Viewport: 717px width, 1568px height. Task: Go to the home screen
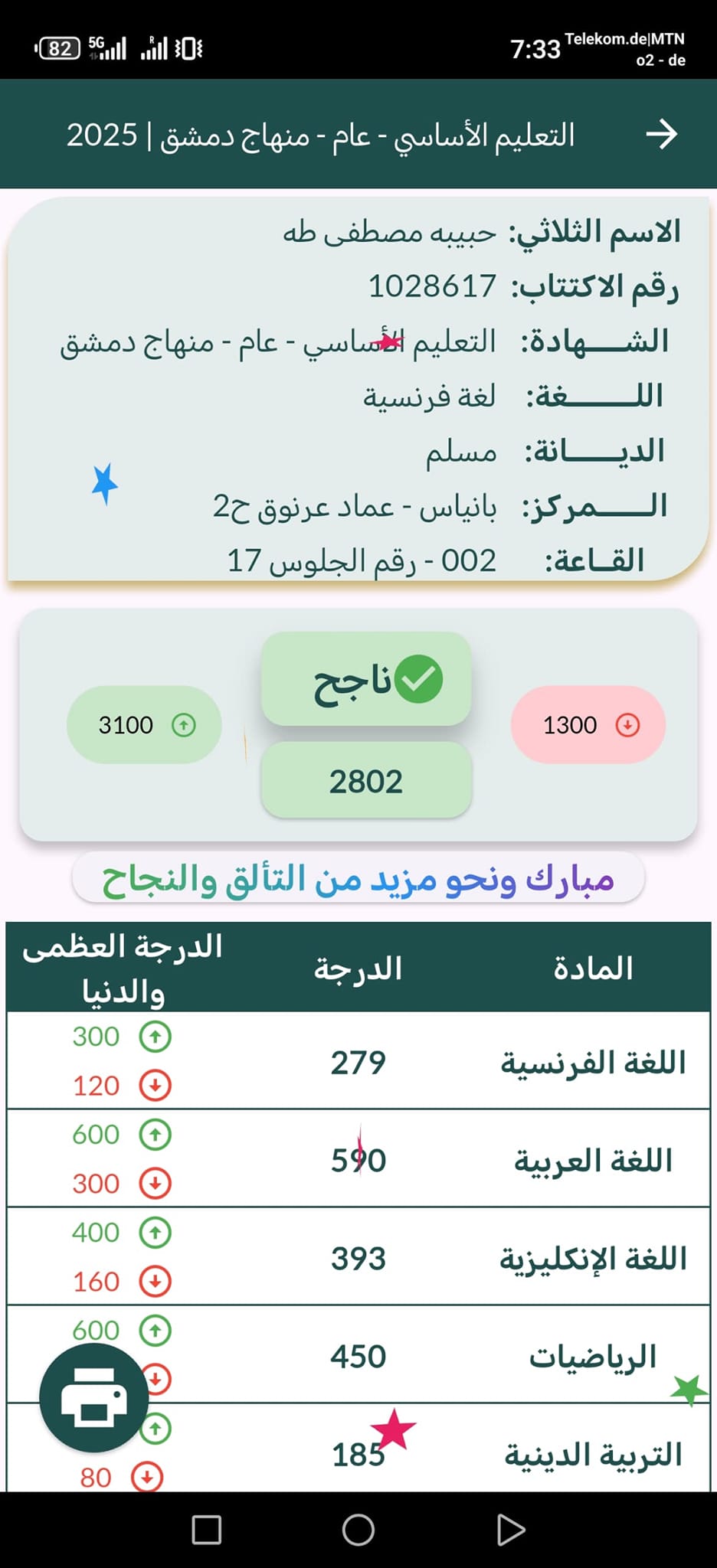(x=358, y=1530)
